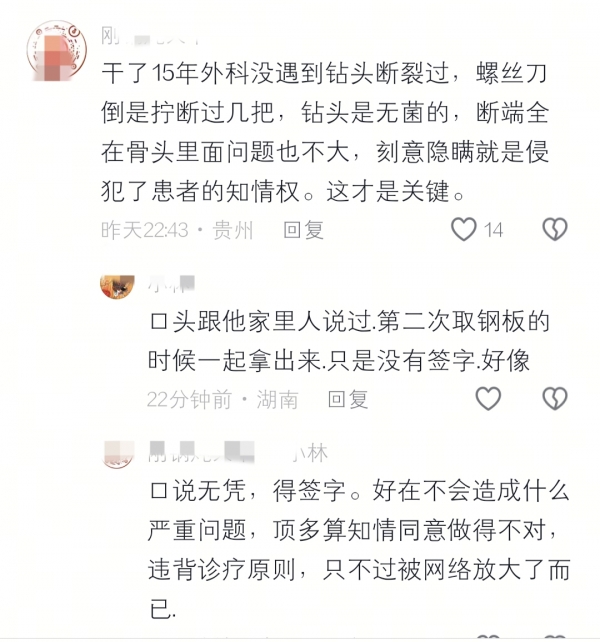Like the comment from 贵州 user

(x=464, y=230)
